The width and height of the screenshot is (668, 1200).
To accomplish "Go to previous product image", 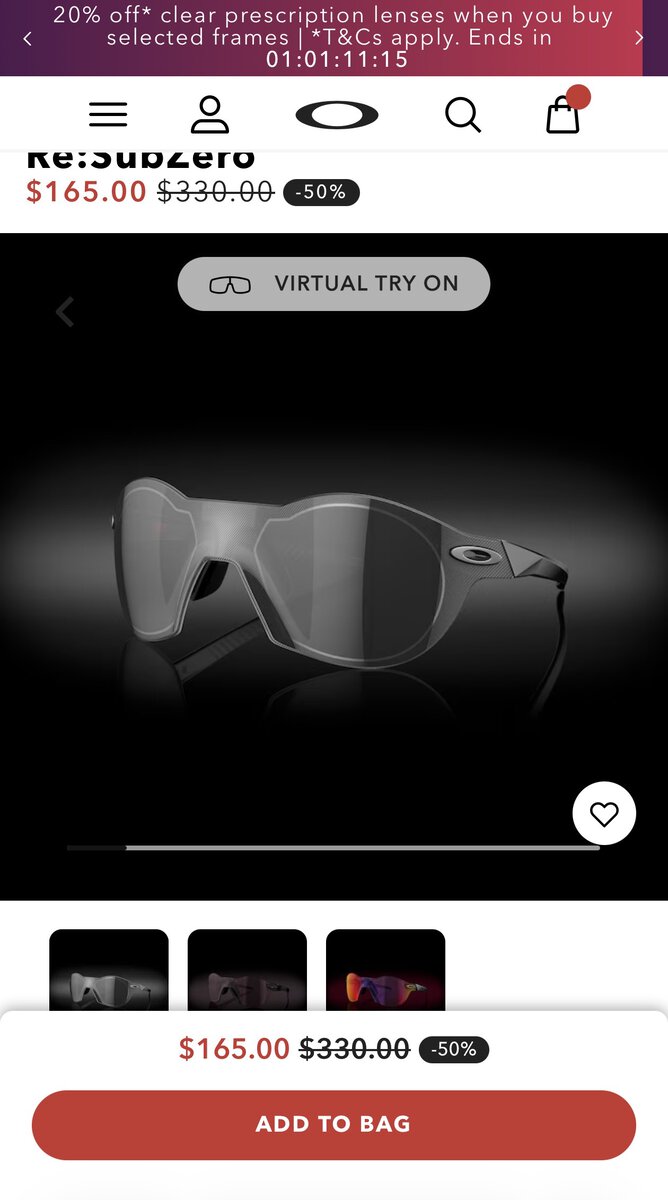I will coord(65,312).
